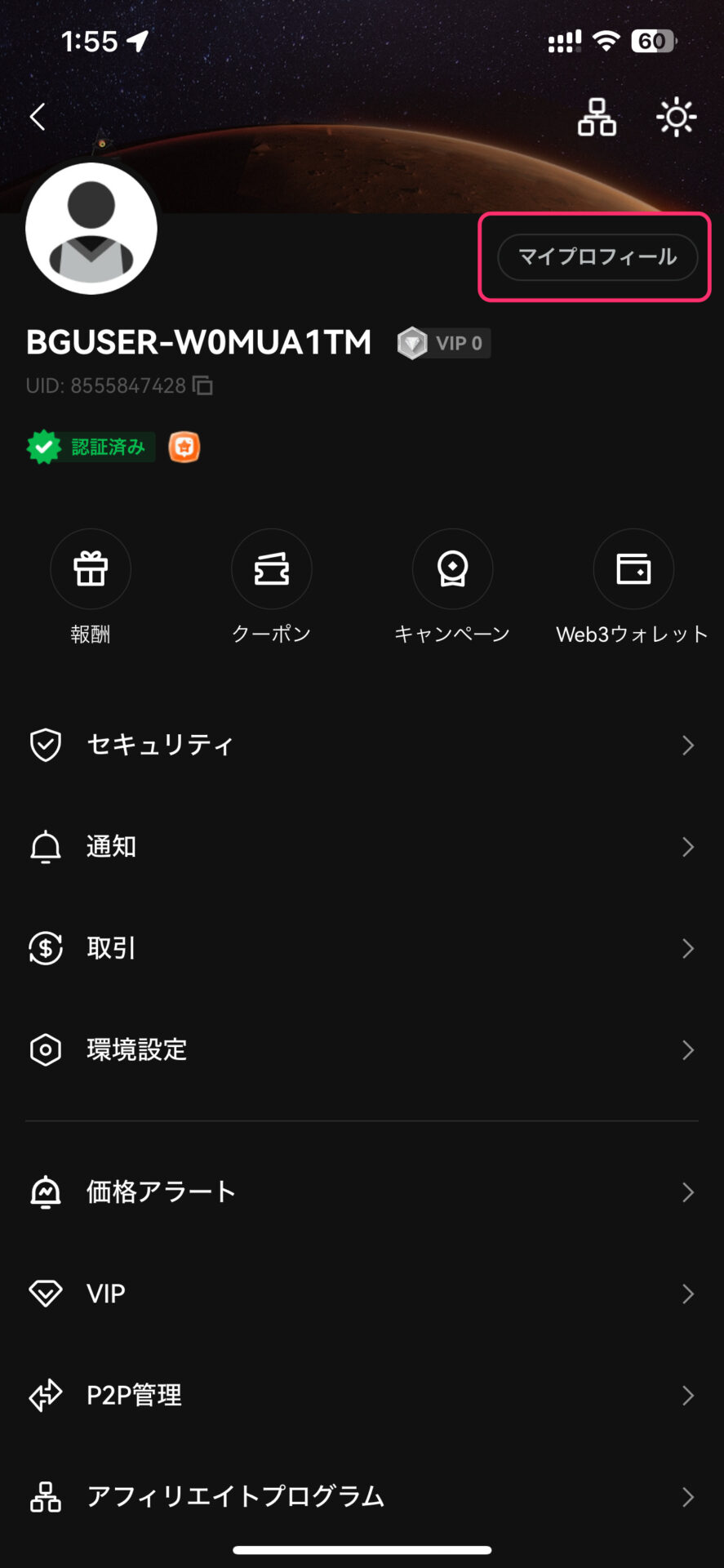This screenshot has width=724, height=1568.
Task: Open 通知 notifications row
Action: [x=362, y=847]
